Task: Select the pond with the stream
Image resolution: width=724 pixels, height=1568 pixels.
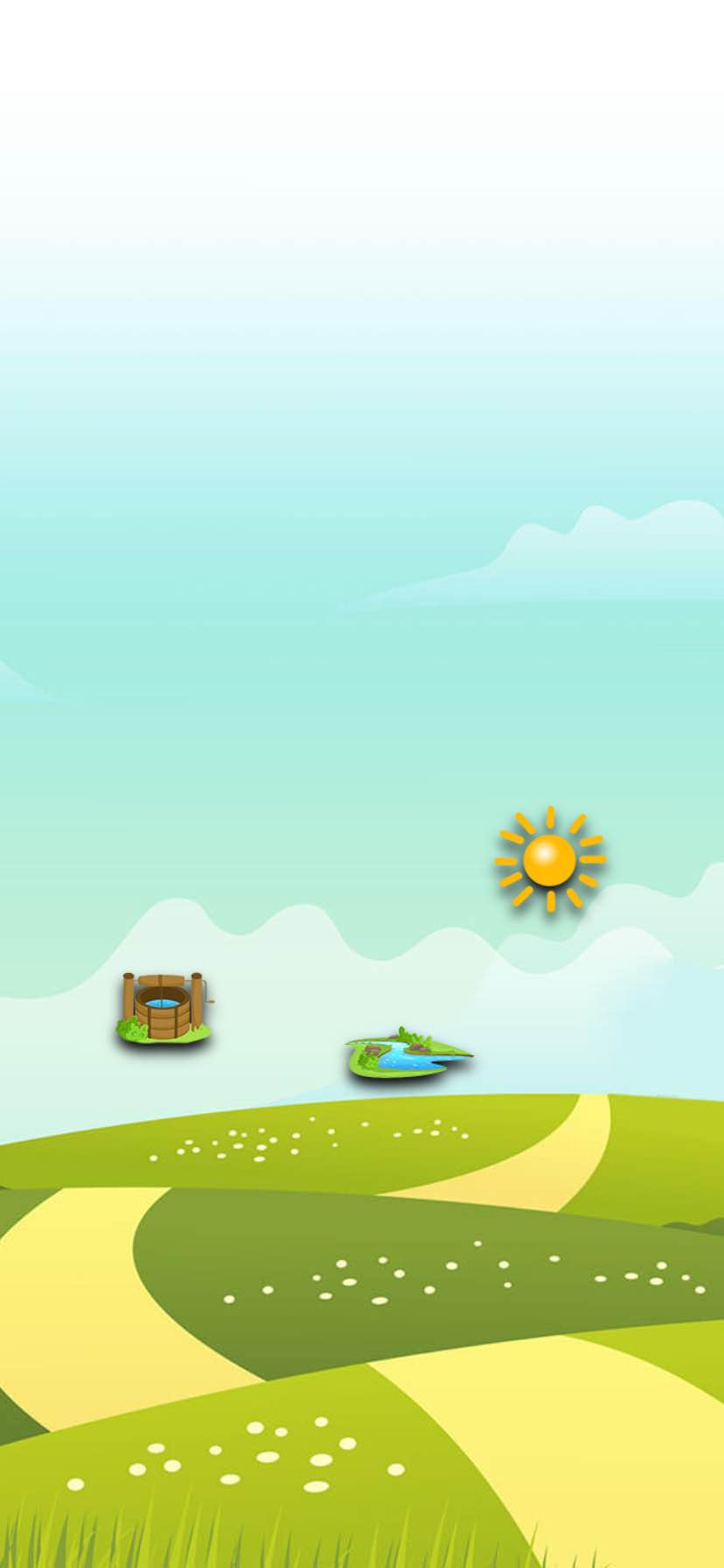Action: 408,1053
